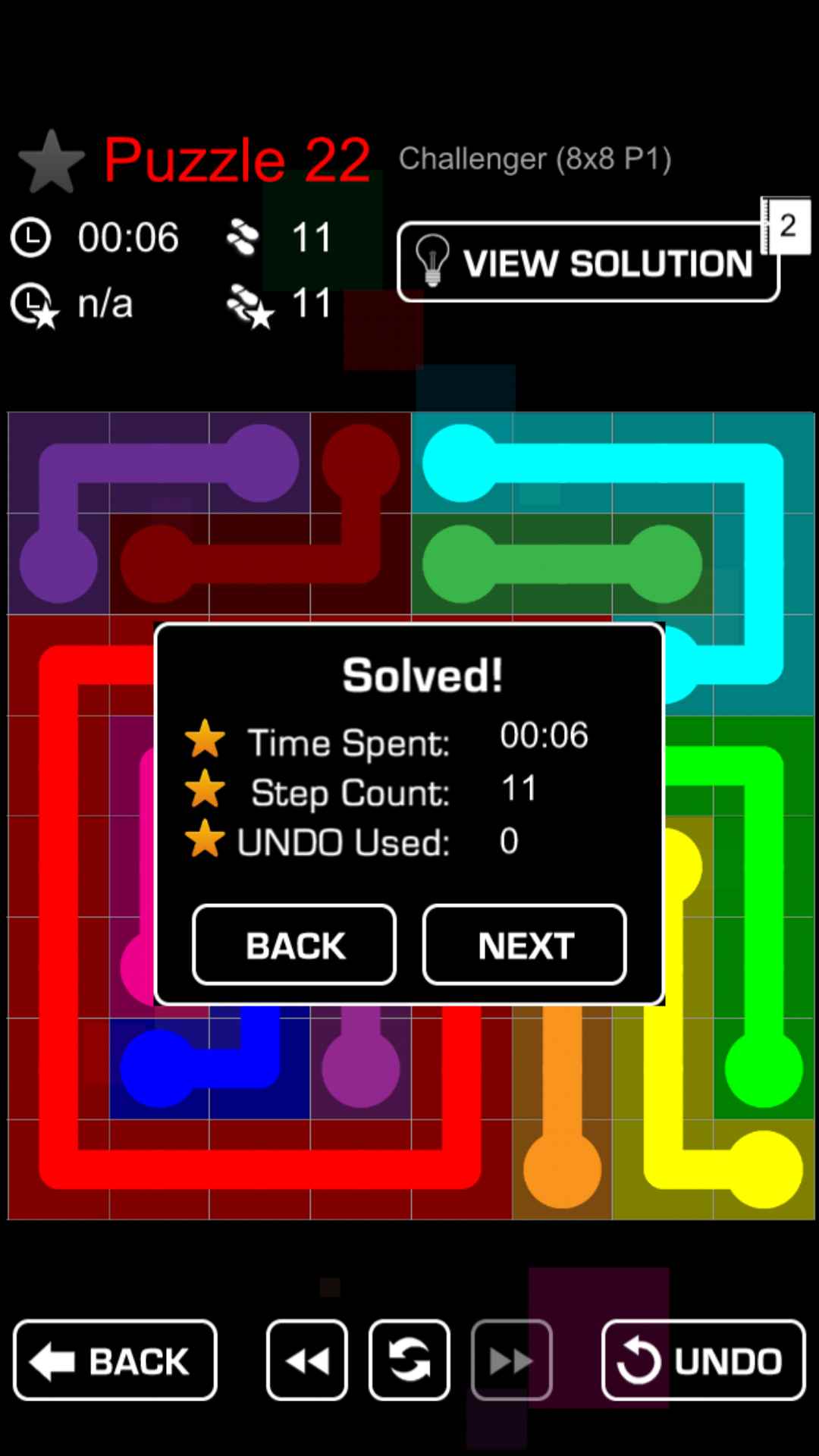
Task: Tap the View Solution button
Action: 588,262
